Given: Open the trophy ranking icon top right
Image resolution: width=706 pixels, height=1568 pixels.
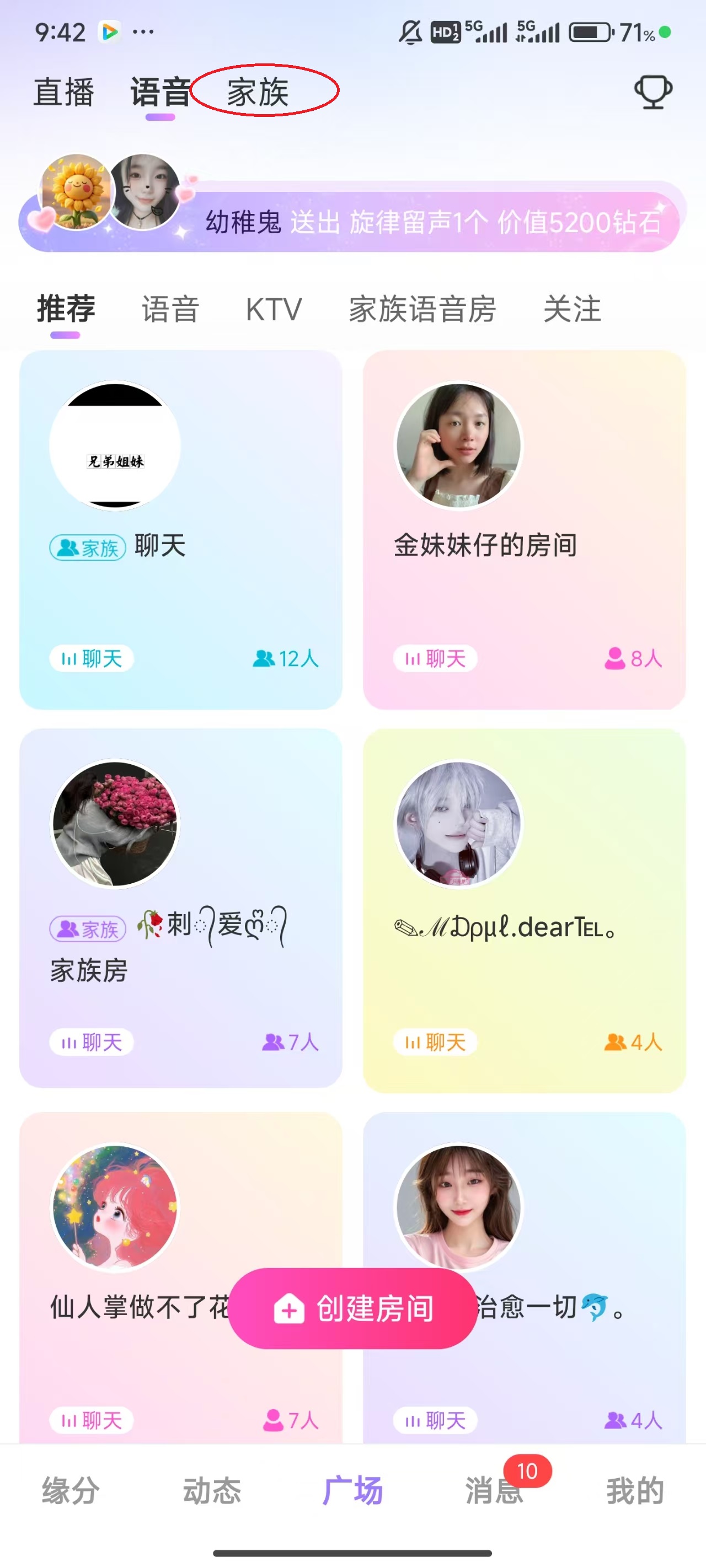Looking at the screenshot, I should click(x=652, y=92).
